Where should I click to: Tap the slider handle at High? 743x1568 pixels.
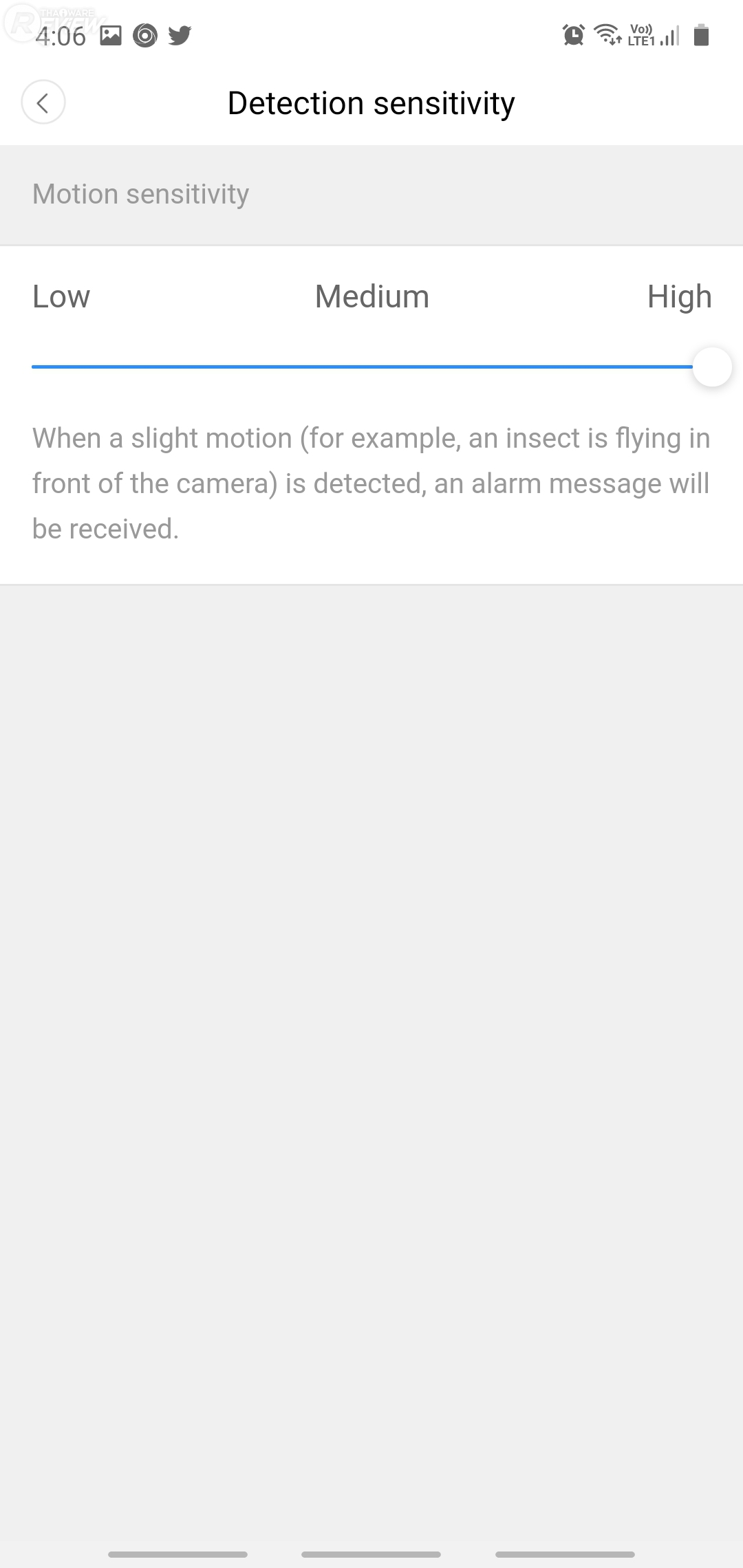[x=711, y=367]
